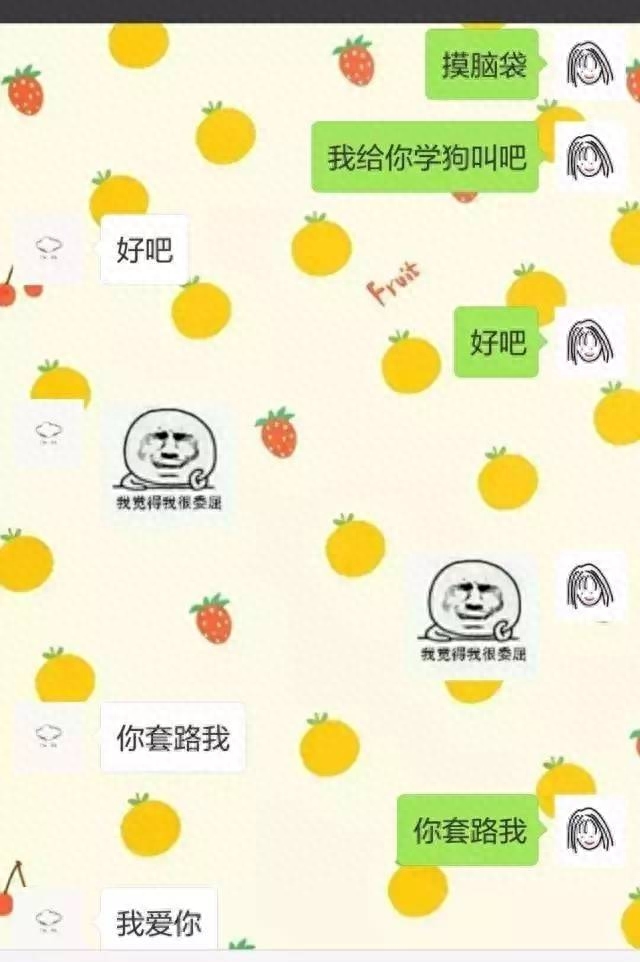Tap the avatar next to 我给你学狗叫吧

coord(590,157)
